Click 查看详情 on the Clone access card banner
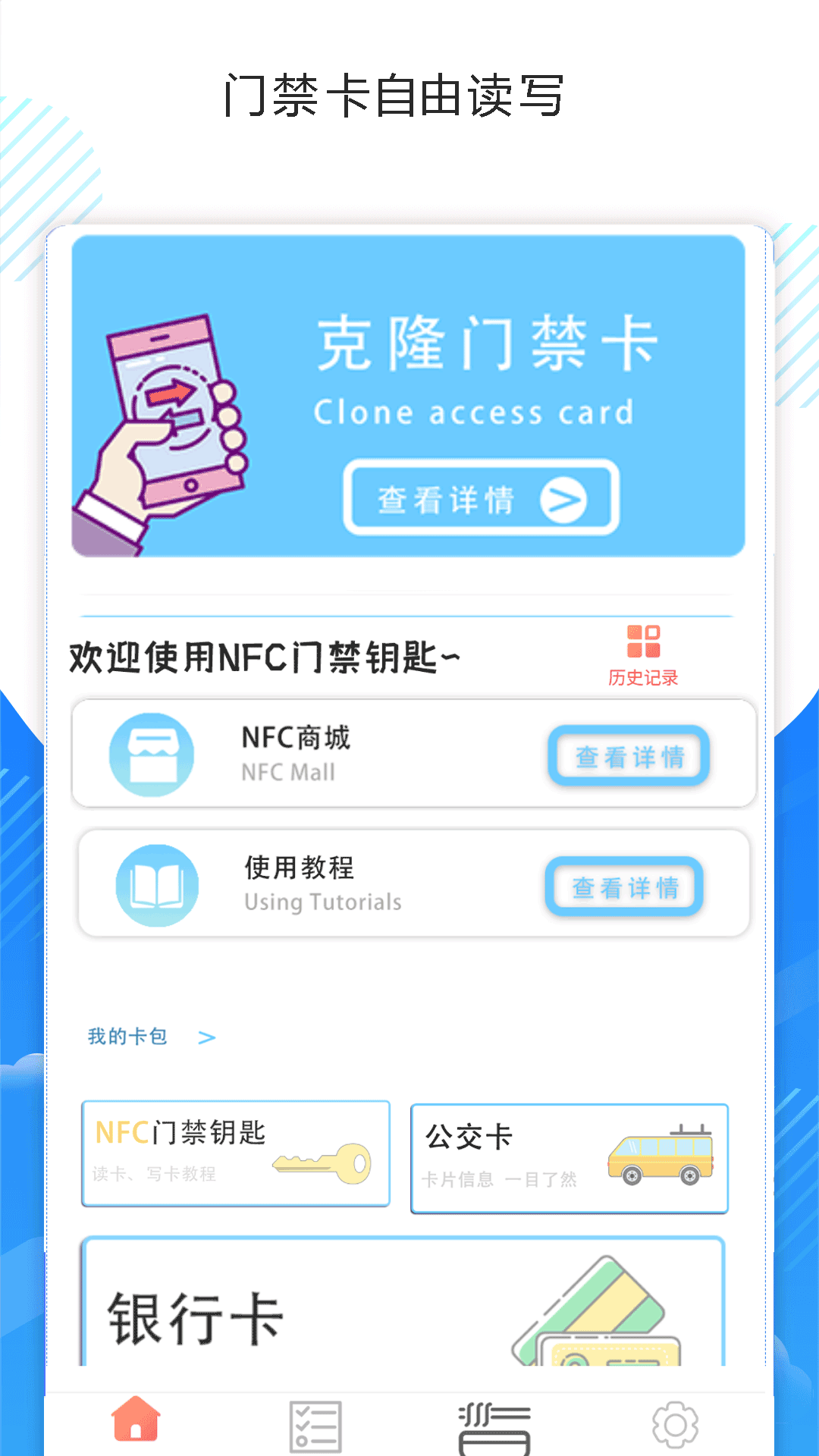This screenshot has width=819, height=1456. pos(482,498)
